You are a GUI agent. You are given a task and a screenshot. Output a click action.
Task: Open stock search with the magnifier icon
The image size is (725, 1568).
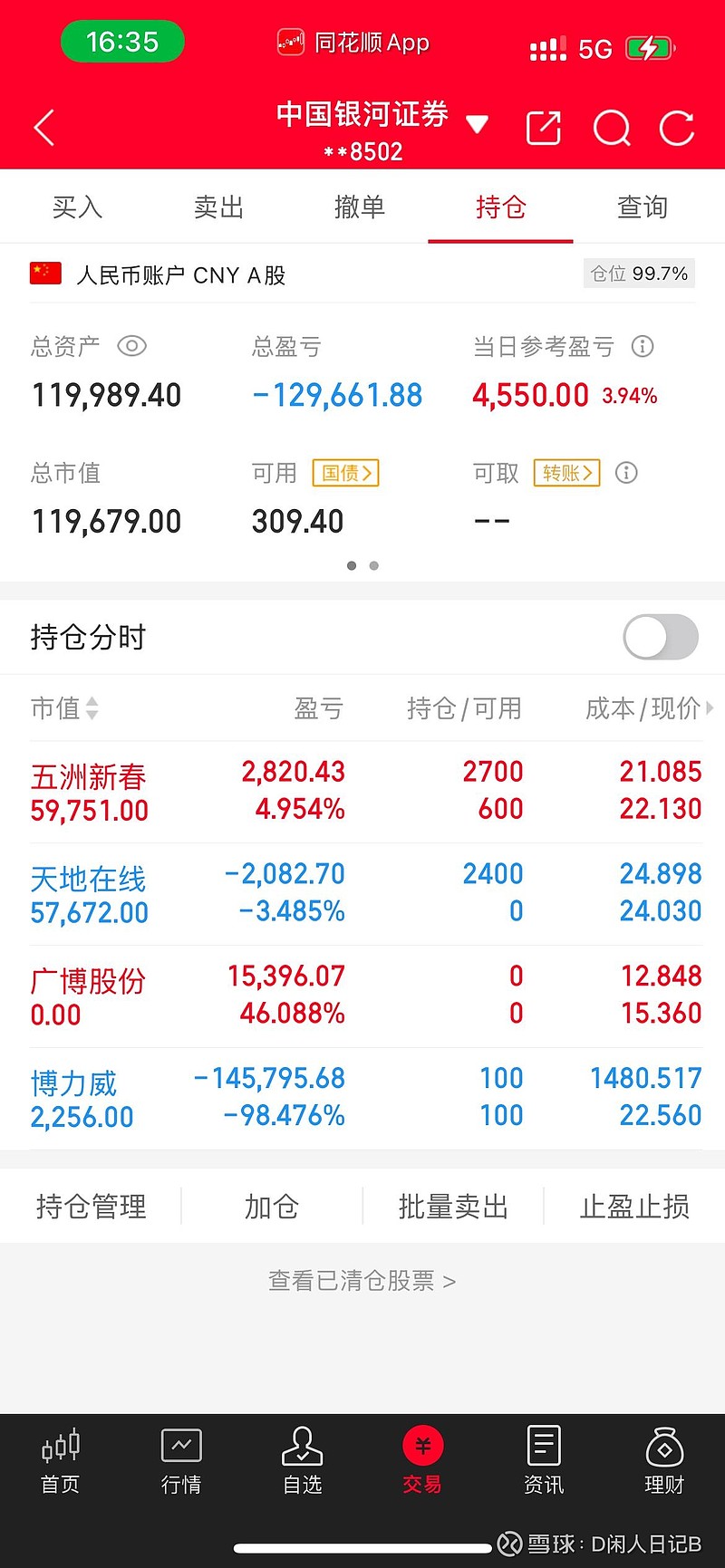pyautogui.click(x=612, y=128)
